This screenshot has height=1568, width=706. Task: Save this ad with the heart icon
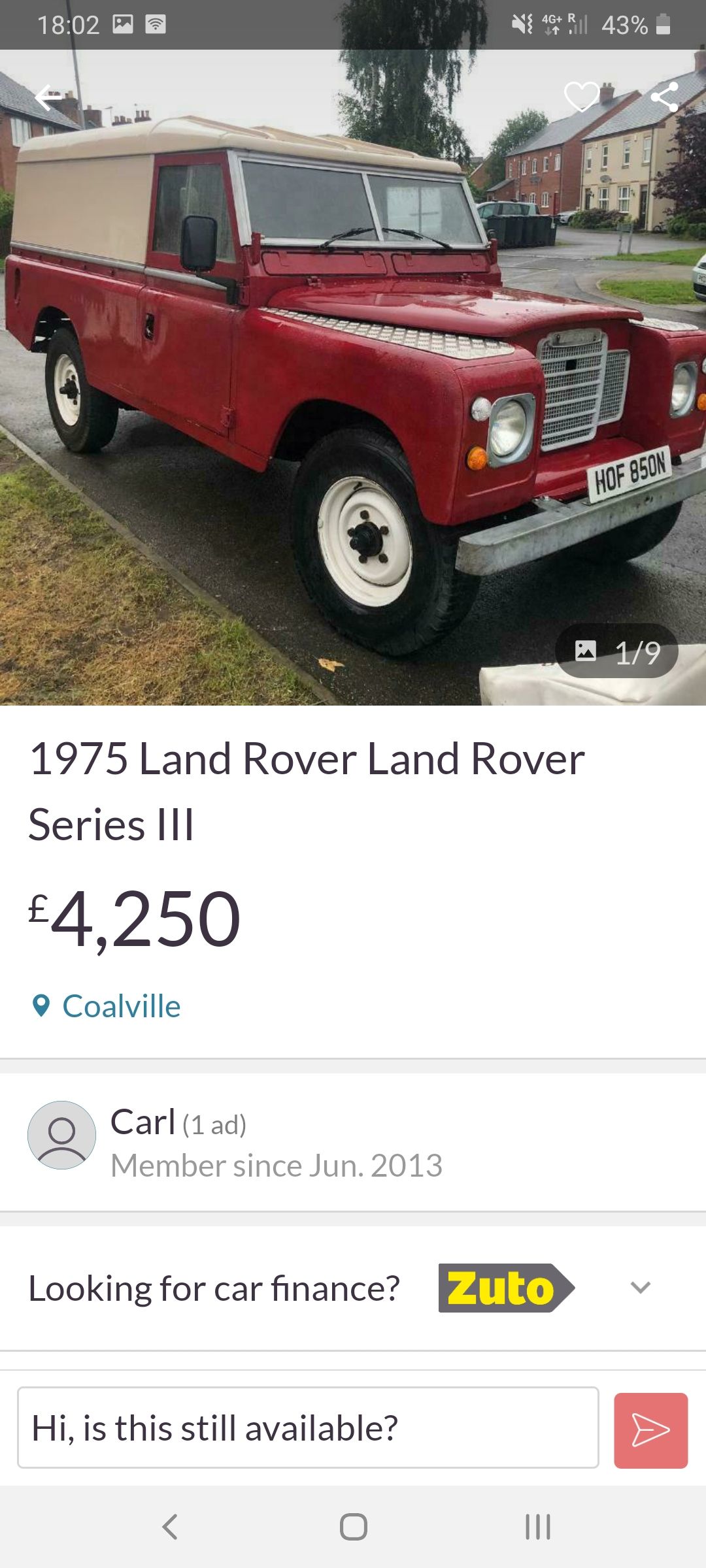click(581, 97)
